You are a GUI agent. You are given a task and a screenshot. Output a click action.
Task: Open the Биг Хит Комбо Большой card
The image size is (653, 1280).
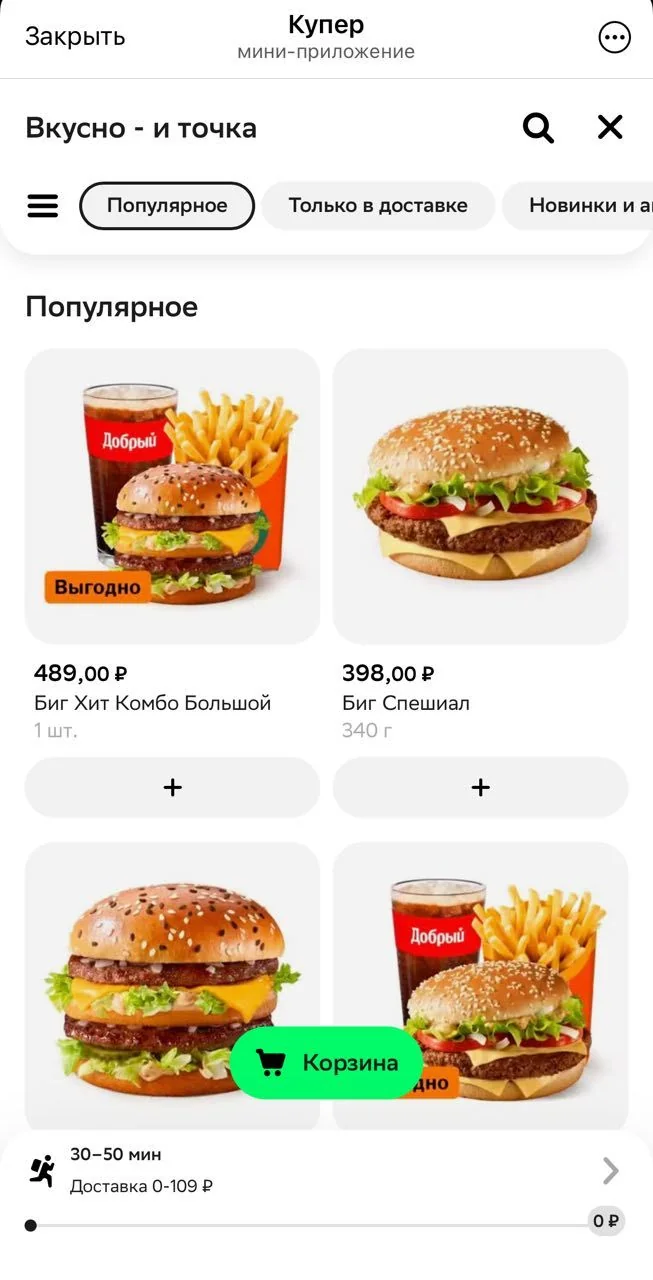tap(172, 496)
